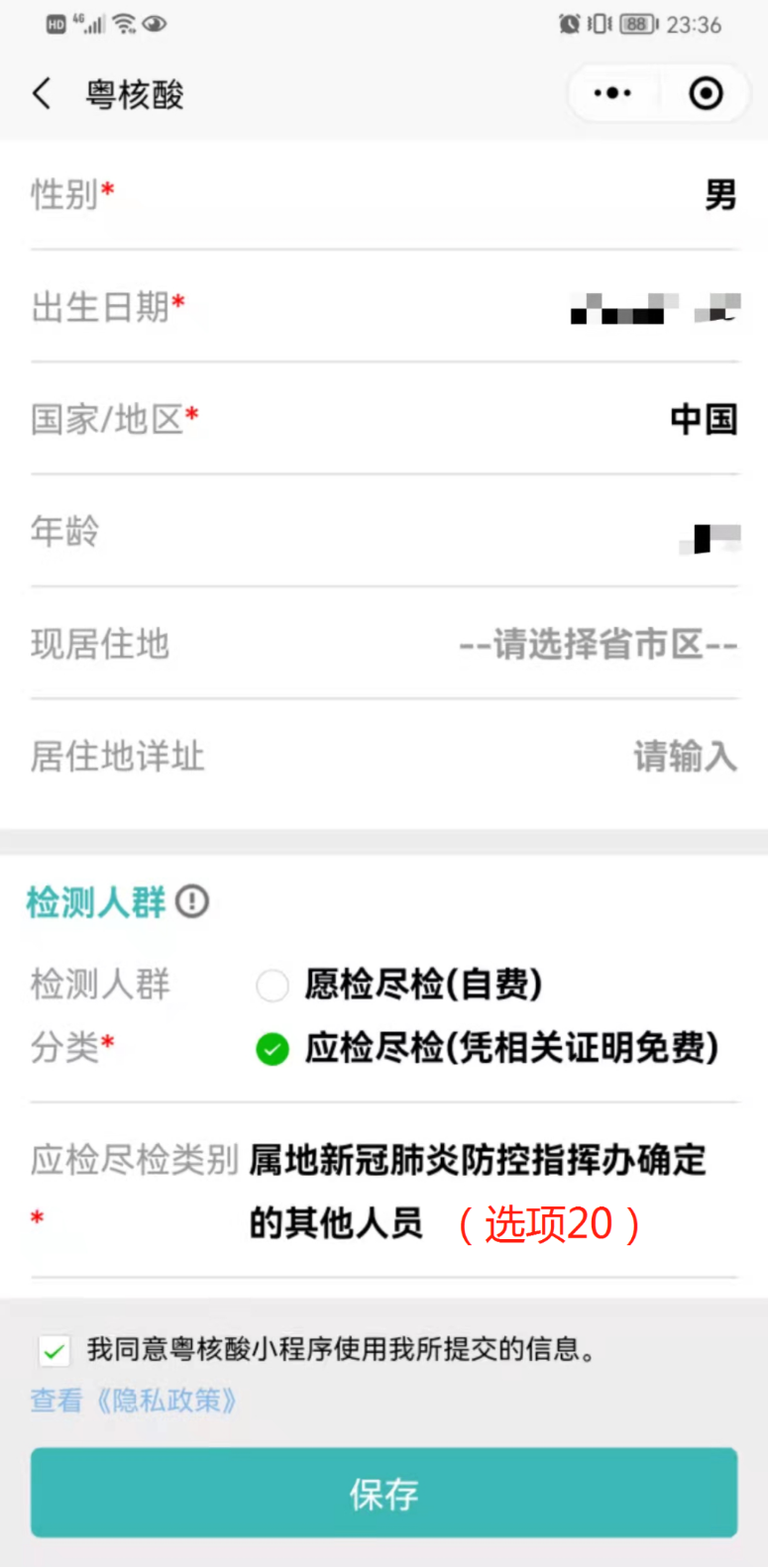Edit the 年龄 field
769x1568 pixels.
coord(384,532)
